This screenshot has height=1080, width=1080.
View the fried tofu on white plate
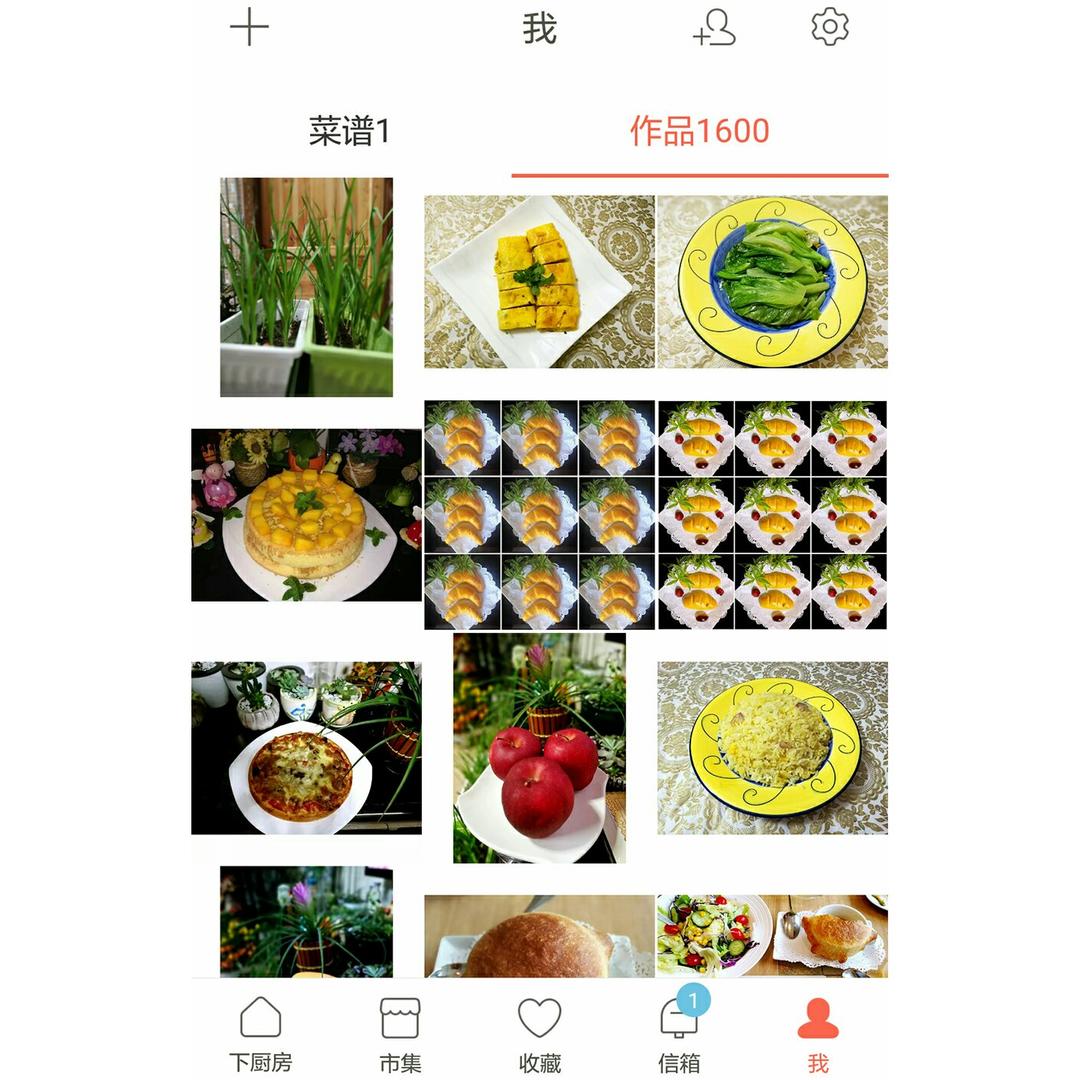click(x=539, y=281)
